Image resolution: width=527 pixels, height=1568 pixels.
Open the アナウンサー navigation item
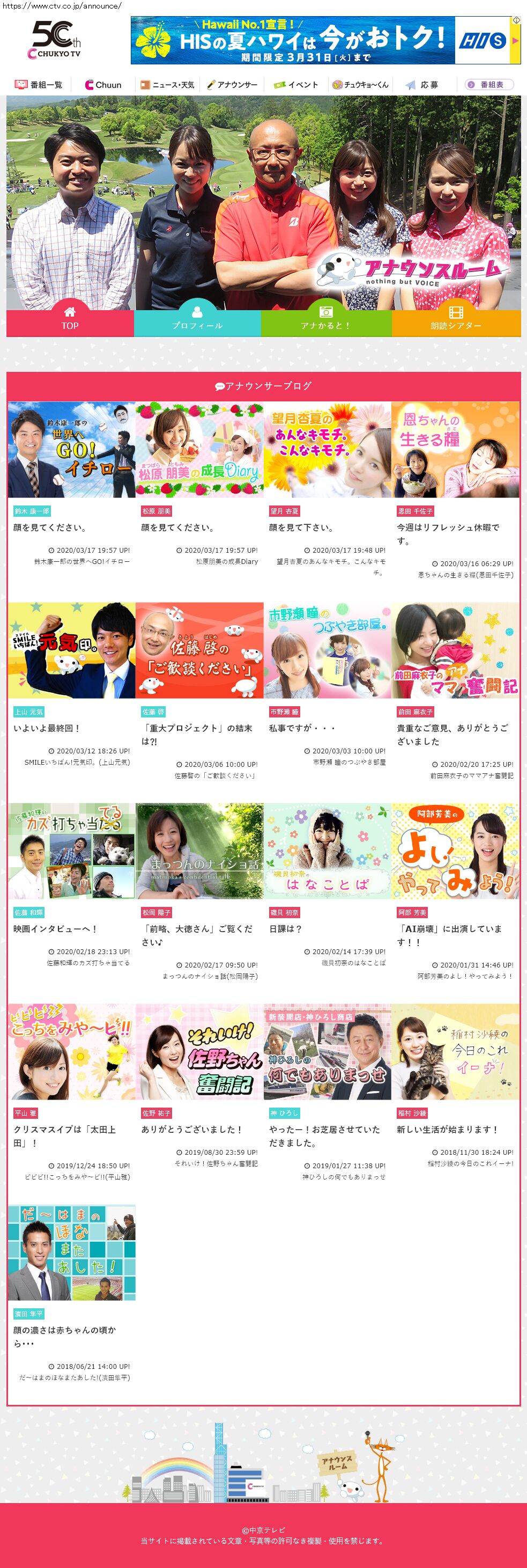(232, 85)
